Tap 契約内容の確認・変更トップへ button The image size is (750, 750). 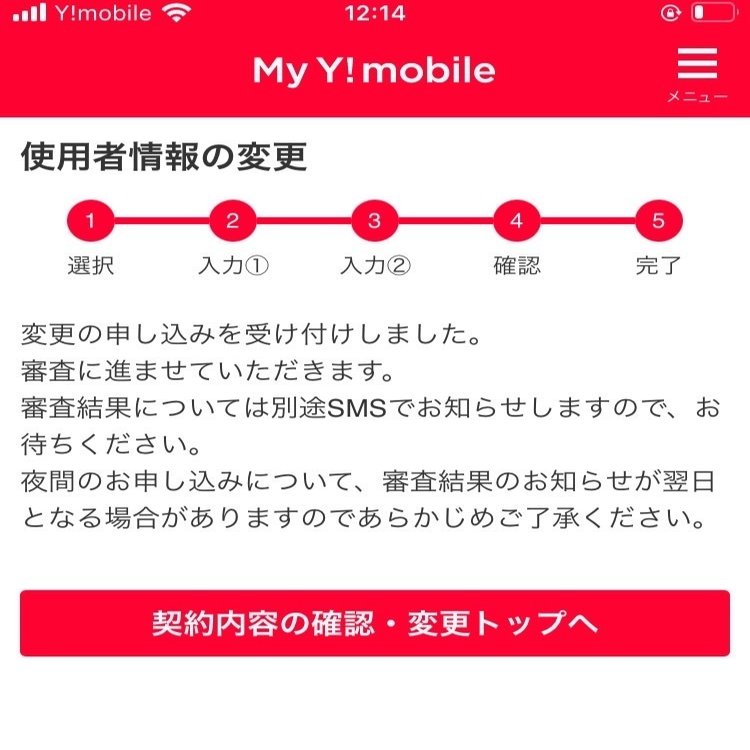tap(375, 623)
